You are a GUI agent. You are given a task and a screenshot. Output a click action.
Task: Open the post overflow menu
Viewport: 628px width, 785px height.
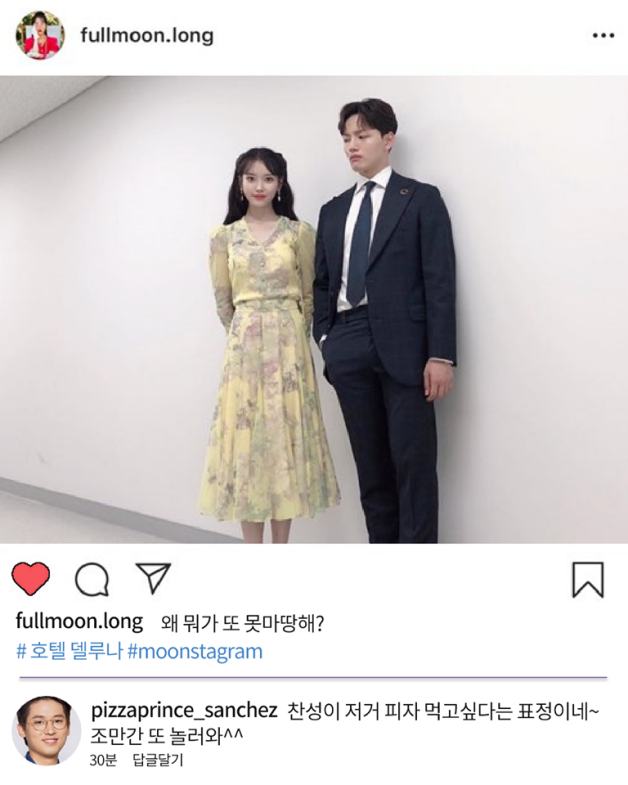(x=603, y=36)
